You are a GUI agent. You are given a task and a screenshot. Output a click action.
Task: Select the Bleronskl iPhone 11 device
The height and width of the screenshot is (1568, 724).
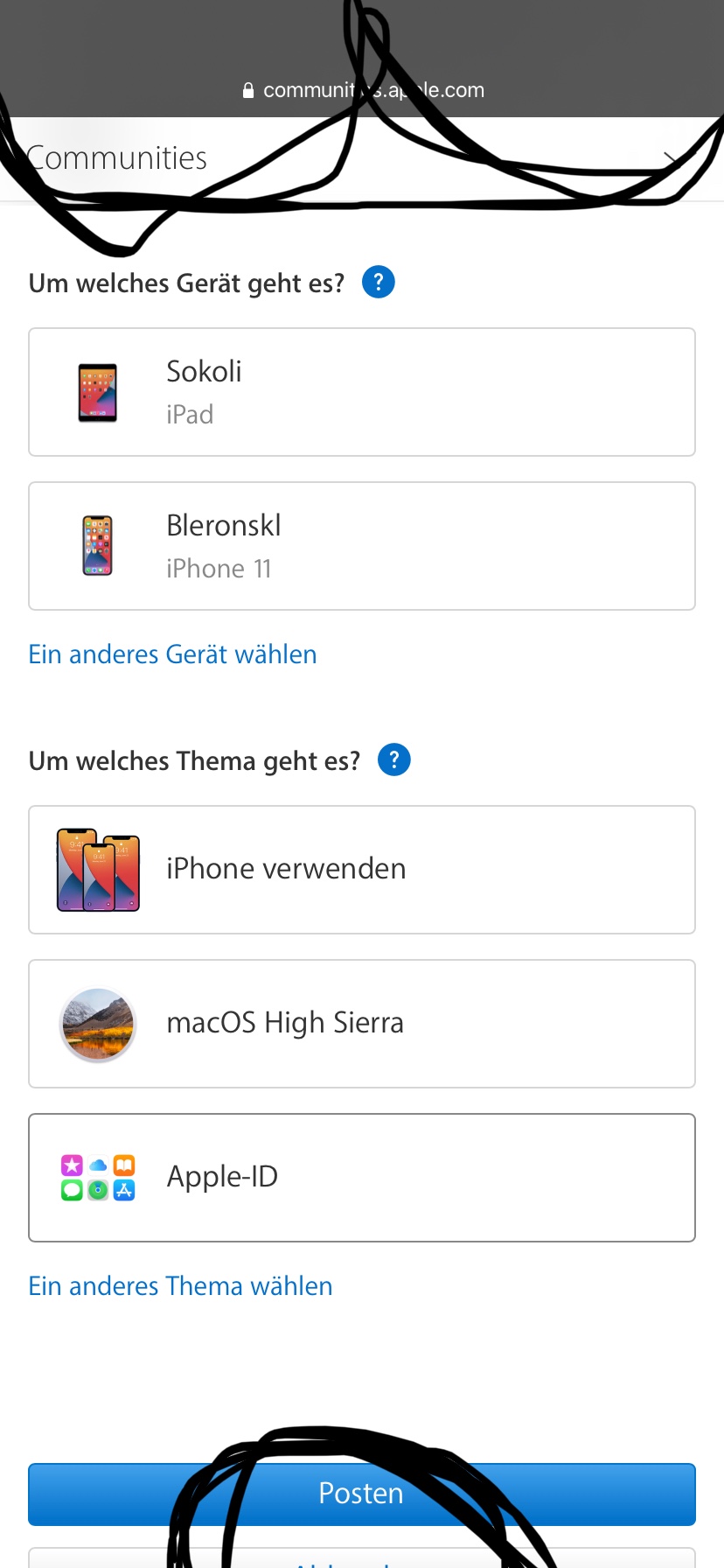[361, 546]
